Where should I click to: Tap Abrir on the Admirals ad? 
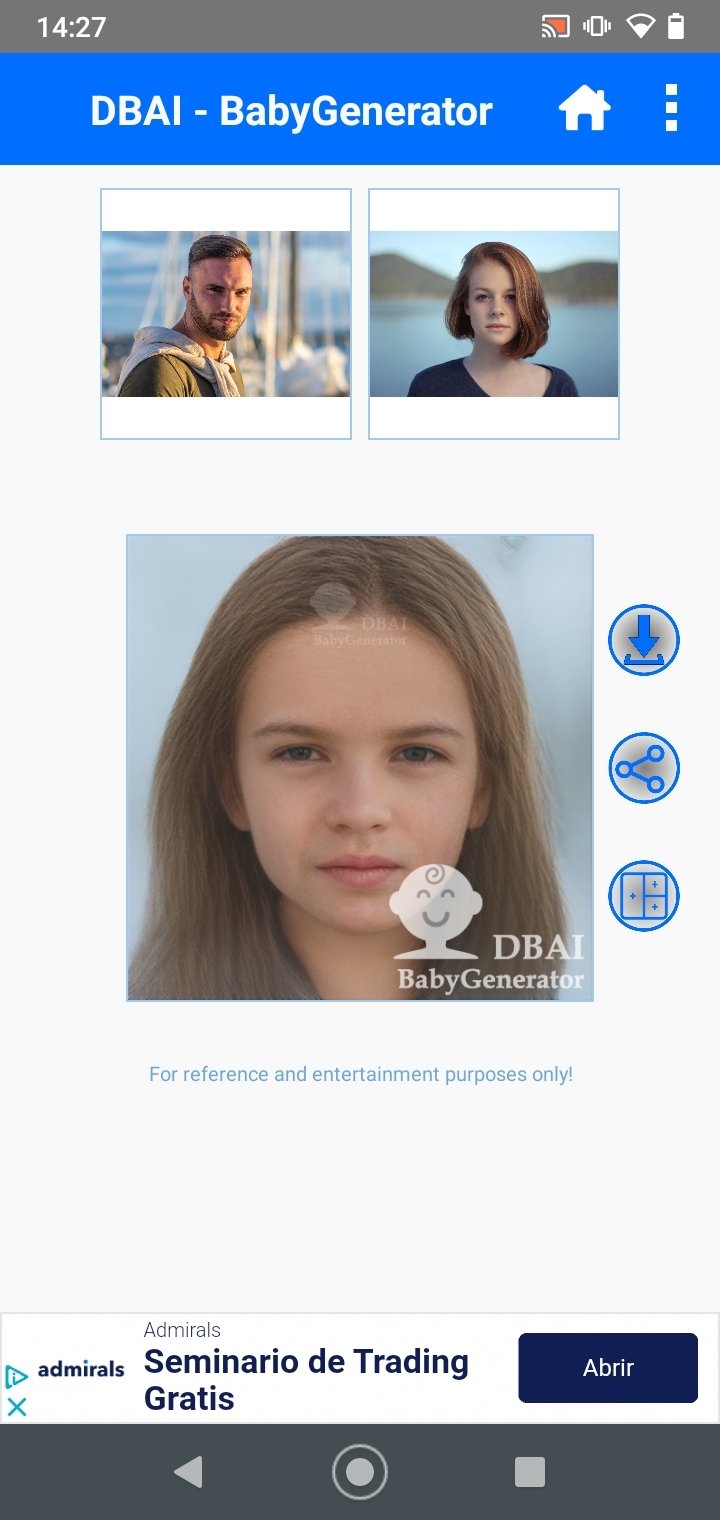click(x=608, y=1368)
